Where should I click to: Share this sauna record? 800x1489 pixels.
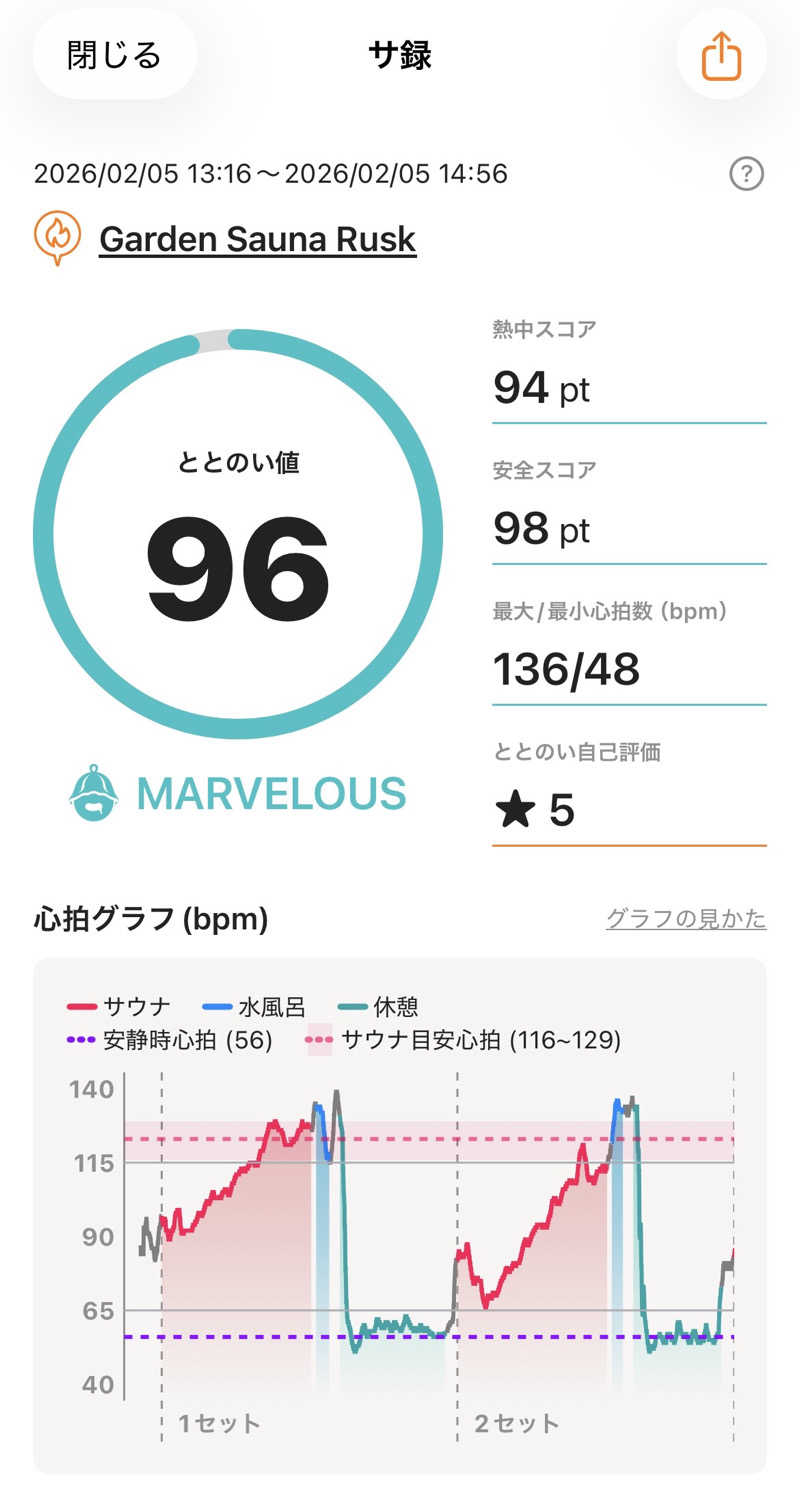pos(721,57)
